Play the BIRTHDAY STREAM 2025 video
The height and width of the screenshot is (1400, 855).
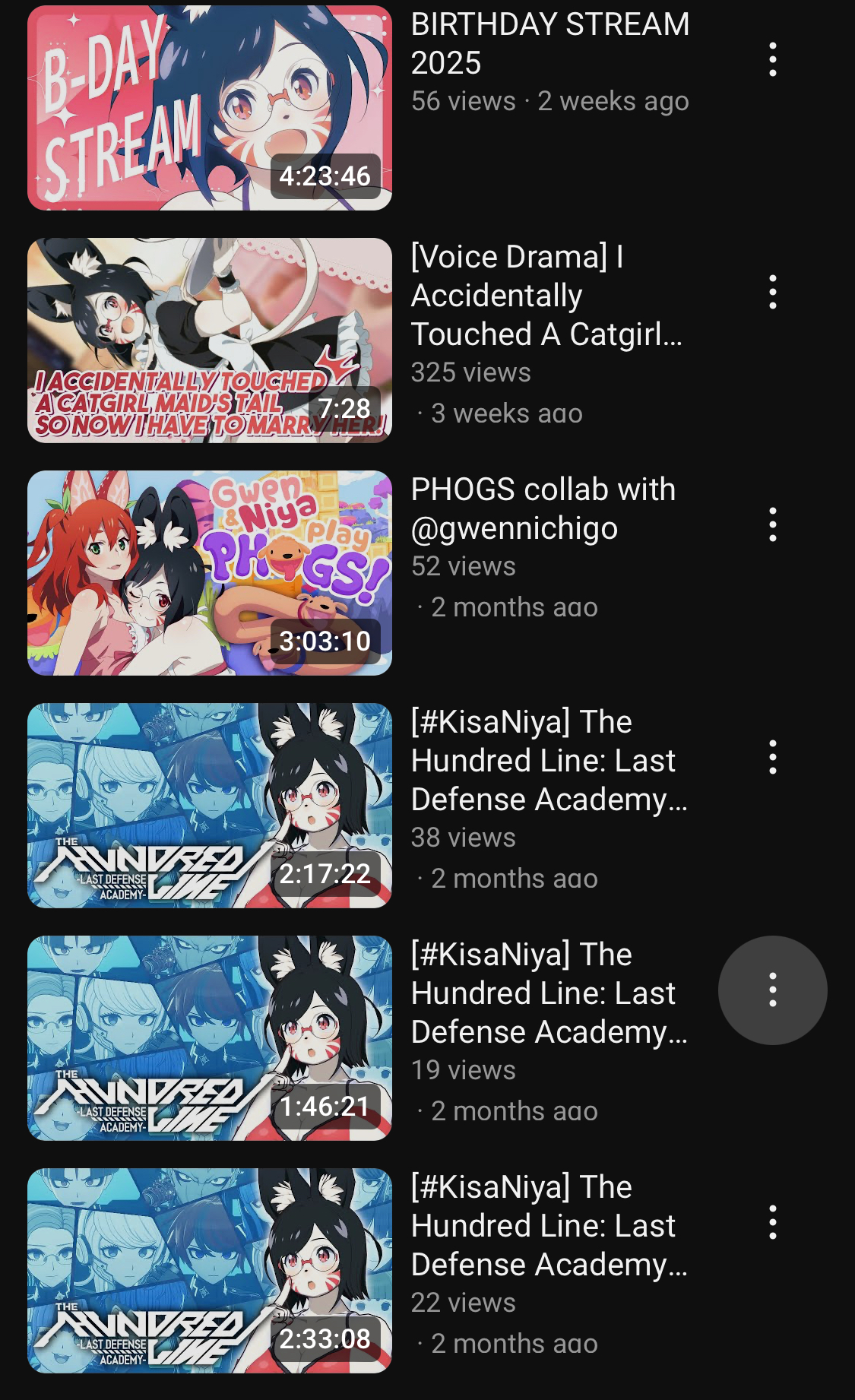pyautogui.click(x=209, y=108)
